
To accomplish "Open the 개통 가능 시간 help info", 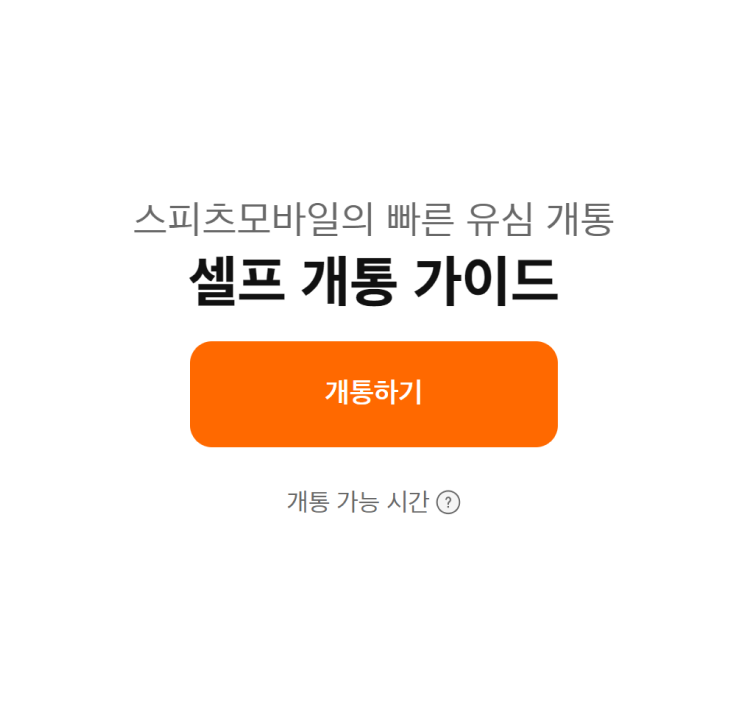I will (x=448, y=502).
